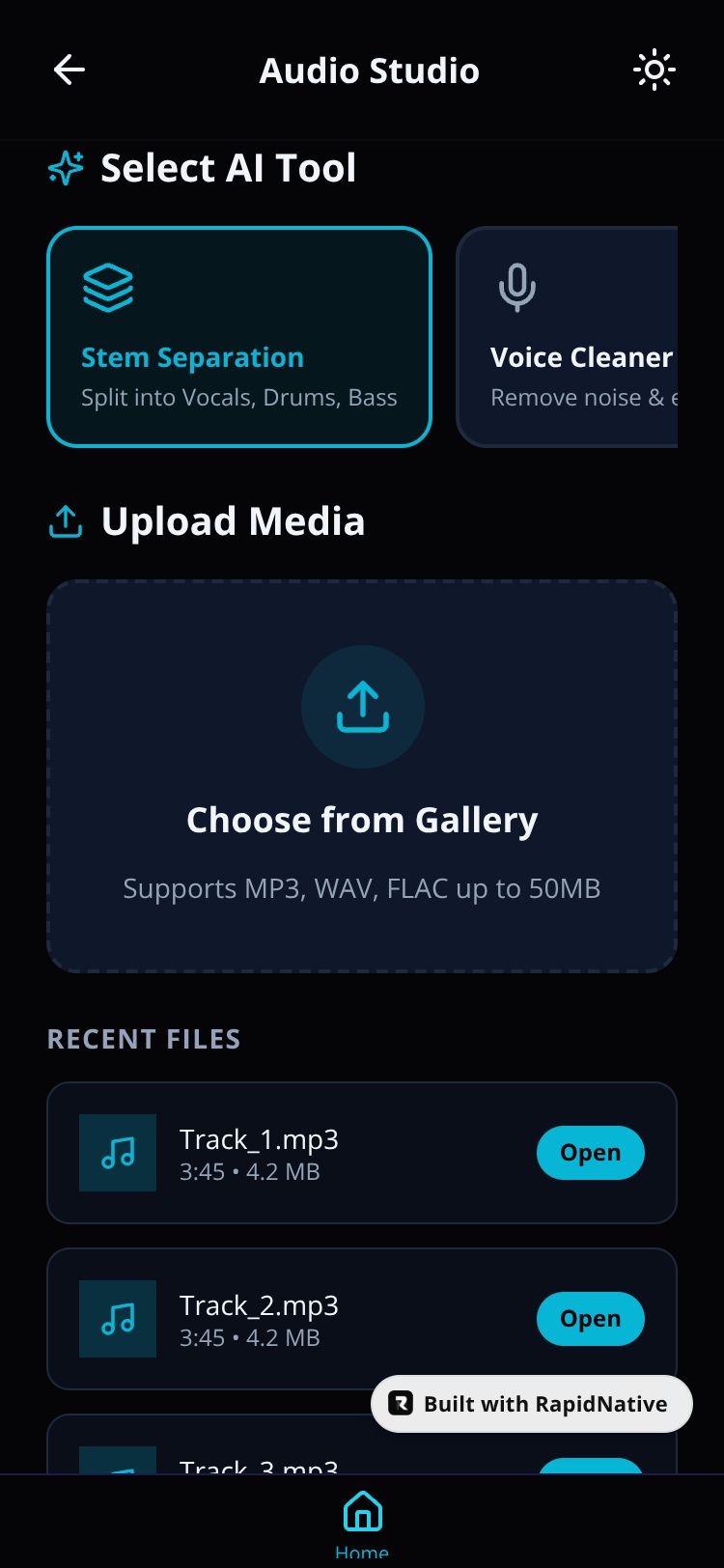Go back using the top arrow

(x=70, y=70)
